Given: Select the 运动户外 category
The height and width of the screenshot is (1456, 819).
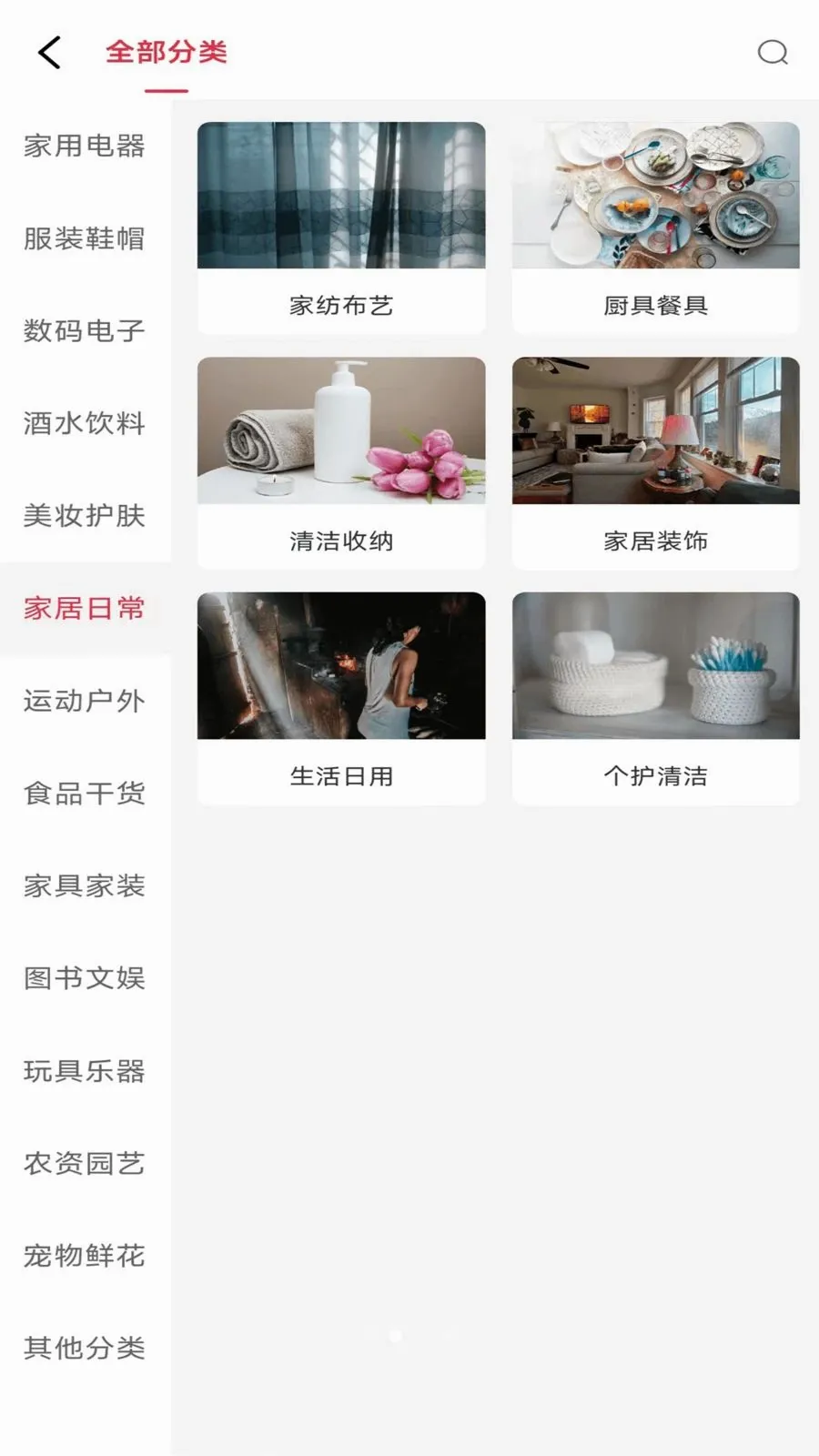Looking at the screenshot, I should (x=85, y=701).
